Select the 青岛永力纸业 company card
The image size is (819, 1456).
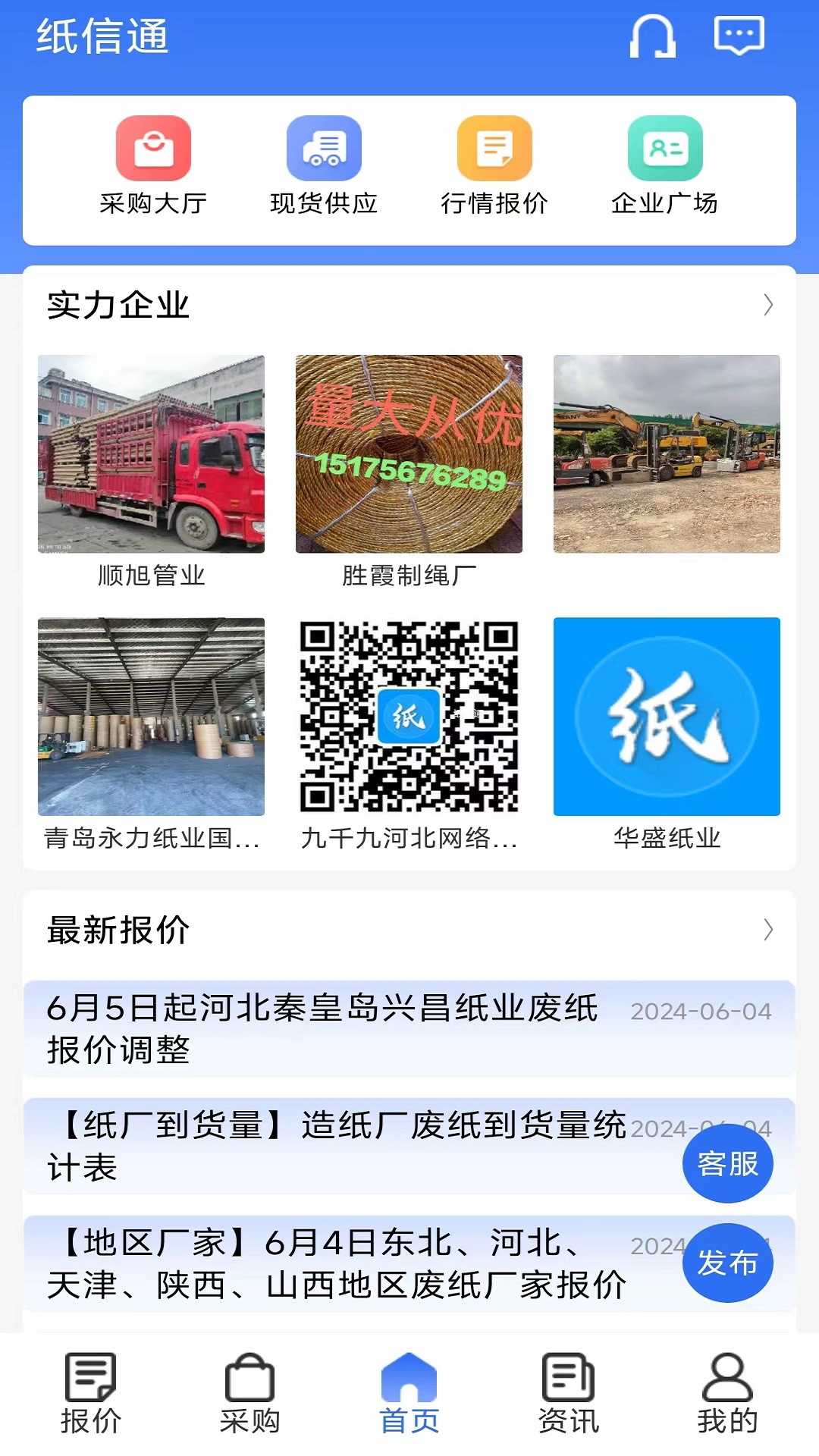[x=152, y=733]
